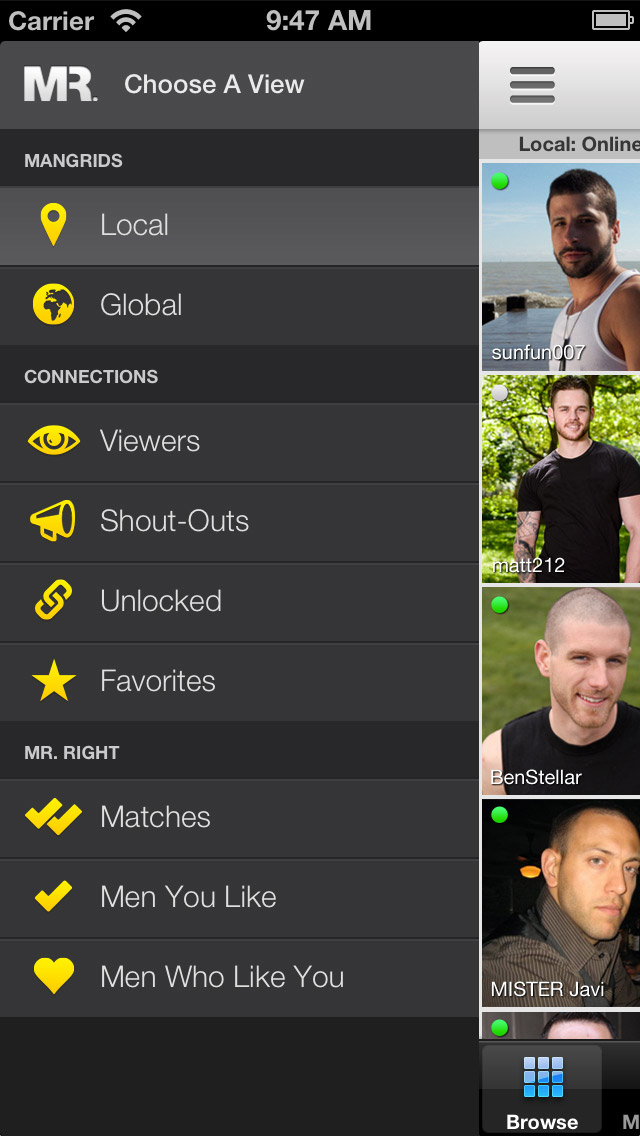The height and width of the screenshot is (1136, 640).
Task: Tap the hamburger menu button
Action: point(532,85)
